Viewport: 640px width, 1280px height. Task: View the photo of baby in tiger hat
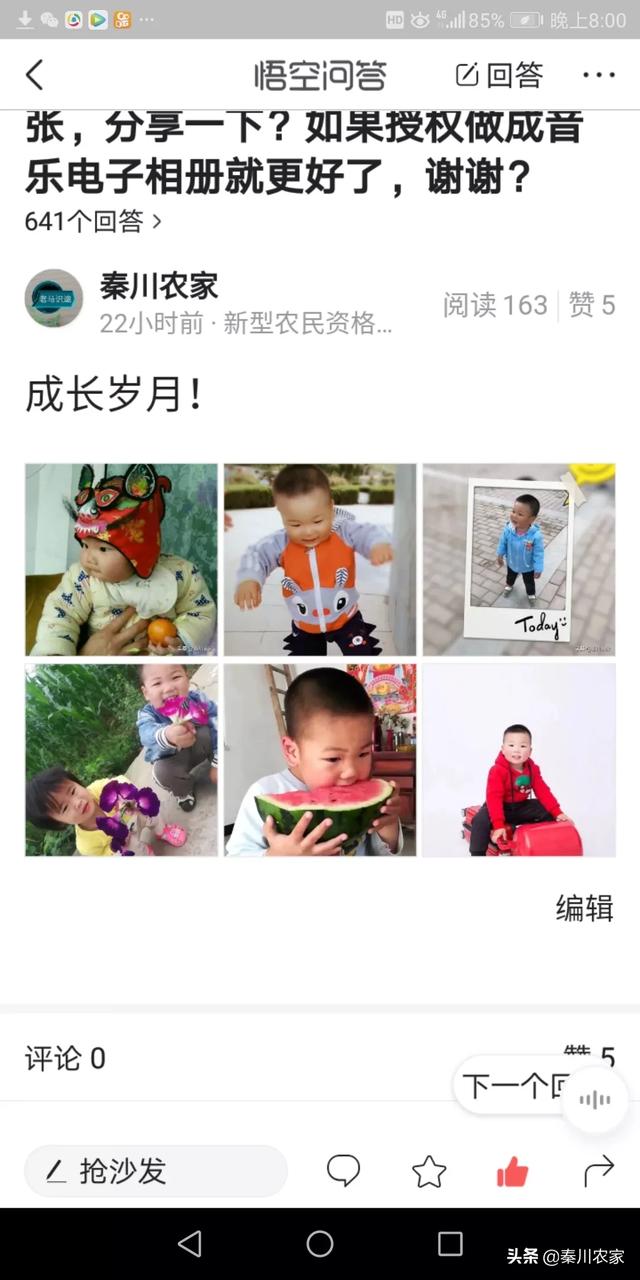pyautogui.click(x=121, y=559)
